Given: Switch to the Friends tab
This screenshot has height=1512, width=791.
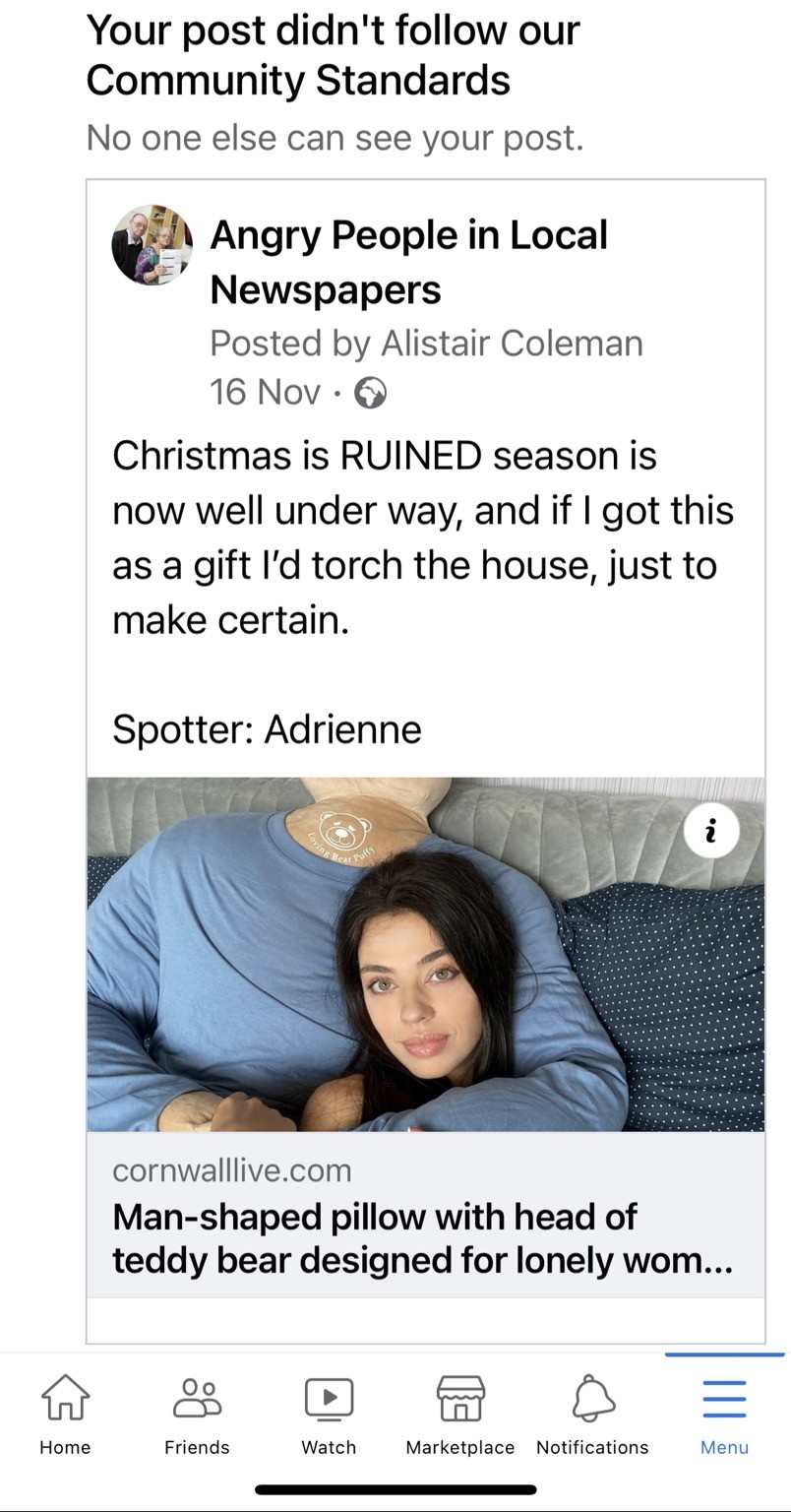Looking at the screenshot, I should point(197,1414).
